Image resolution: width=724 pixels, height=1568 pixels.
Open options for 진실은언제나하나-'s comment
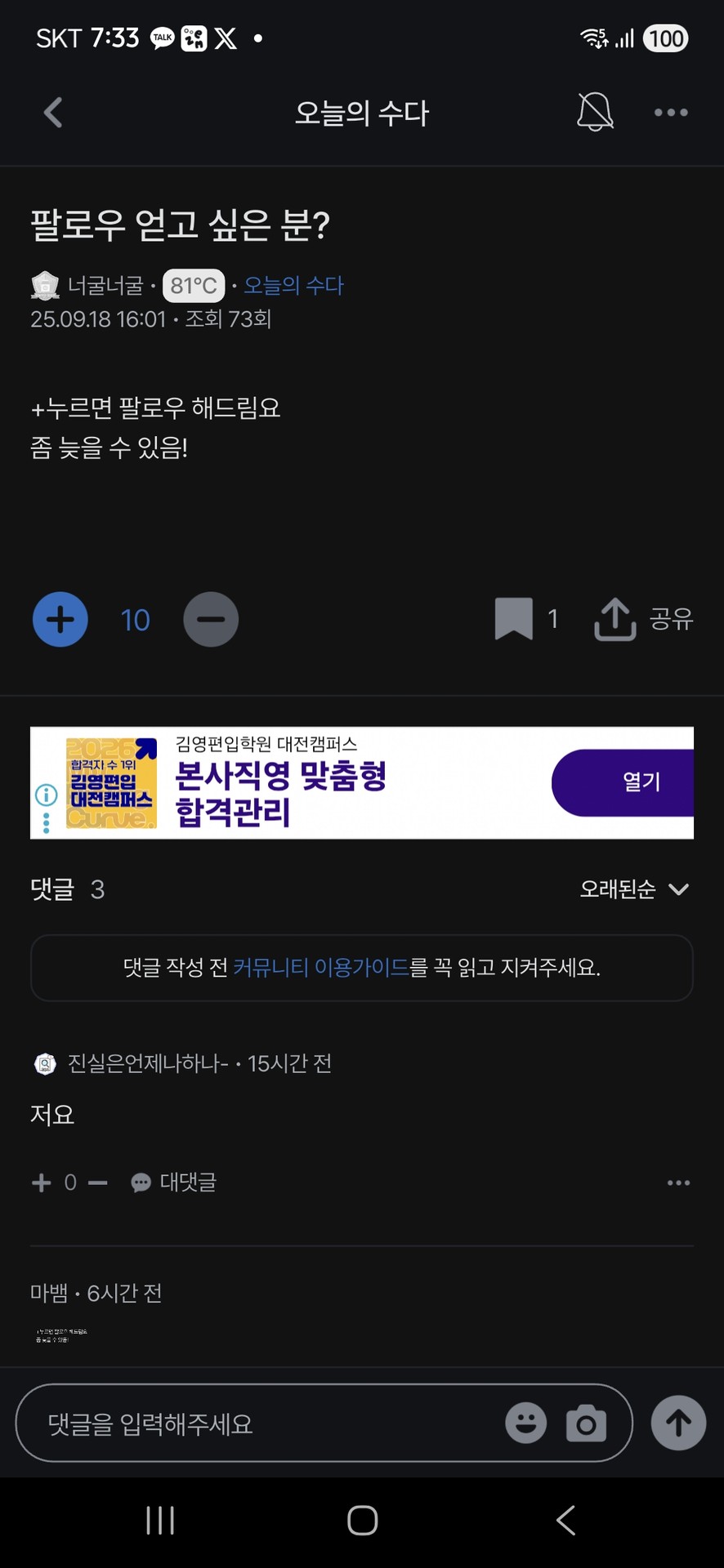(678, 1183)
